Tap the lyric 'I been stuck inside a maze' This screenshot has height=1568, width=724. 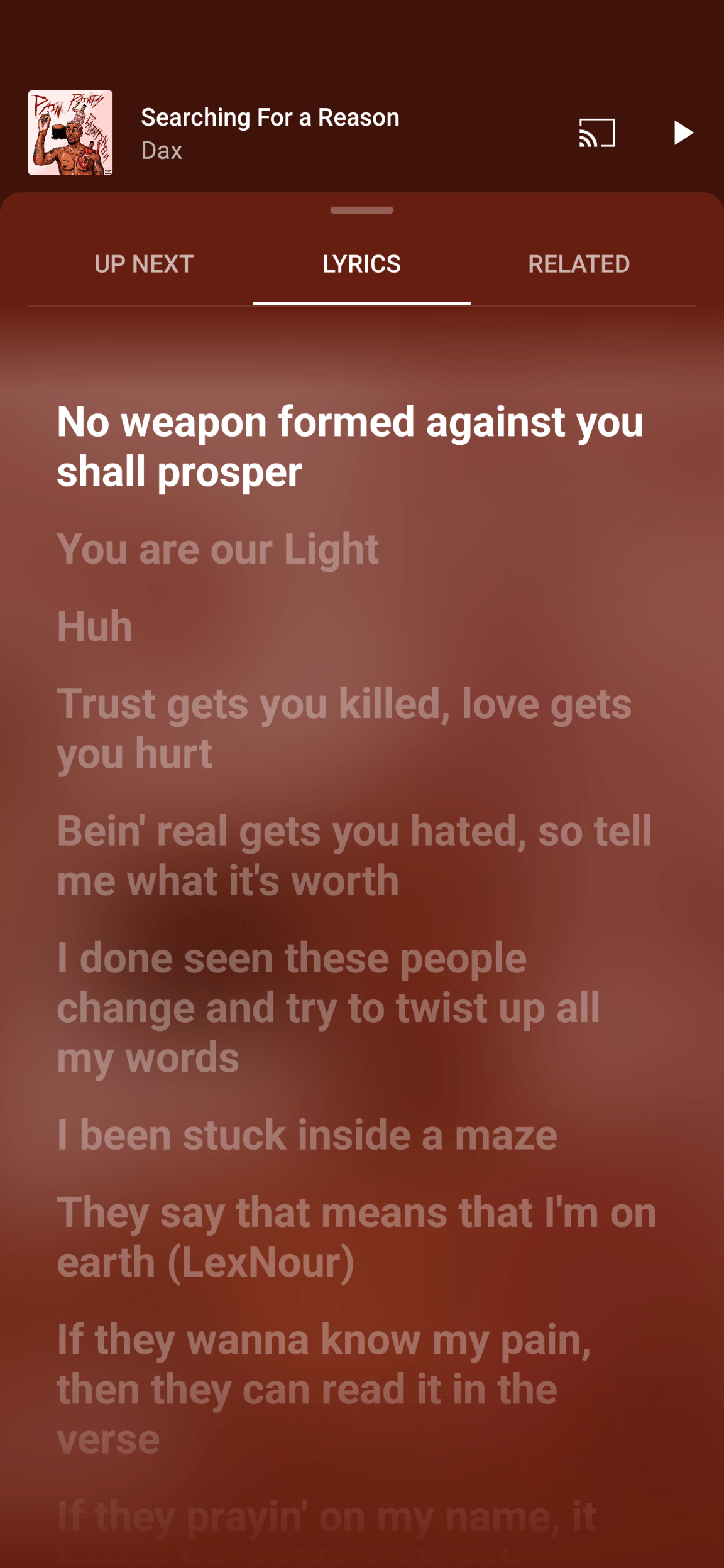click(306, 1136)
